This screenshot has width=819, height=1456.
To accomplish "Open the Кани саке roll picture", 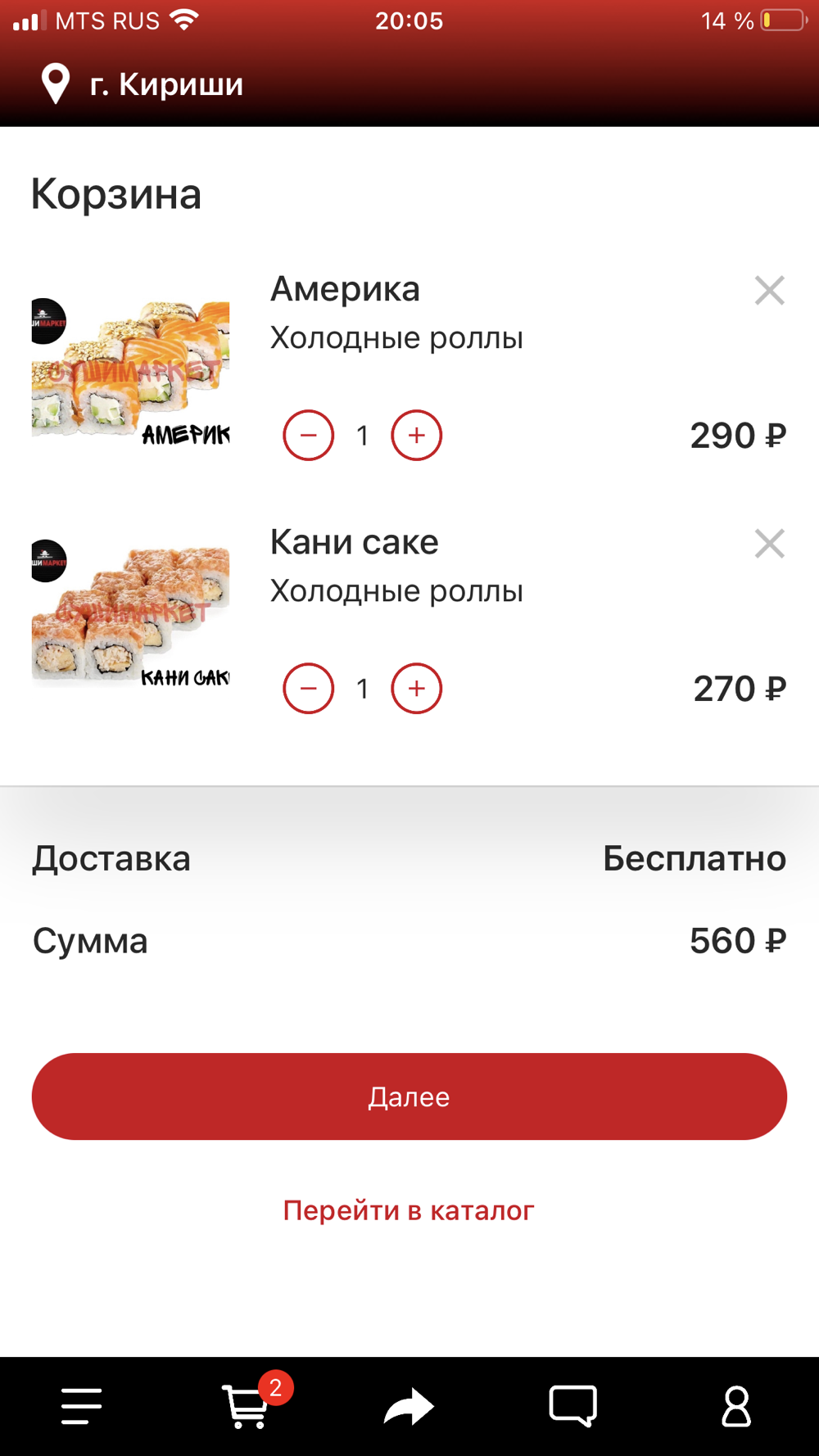I will pos(131,613).
